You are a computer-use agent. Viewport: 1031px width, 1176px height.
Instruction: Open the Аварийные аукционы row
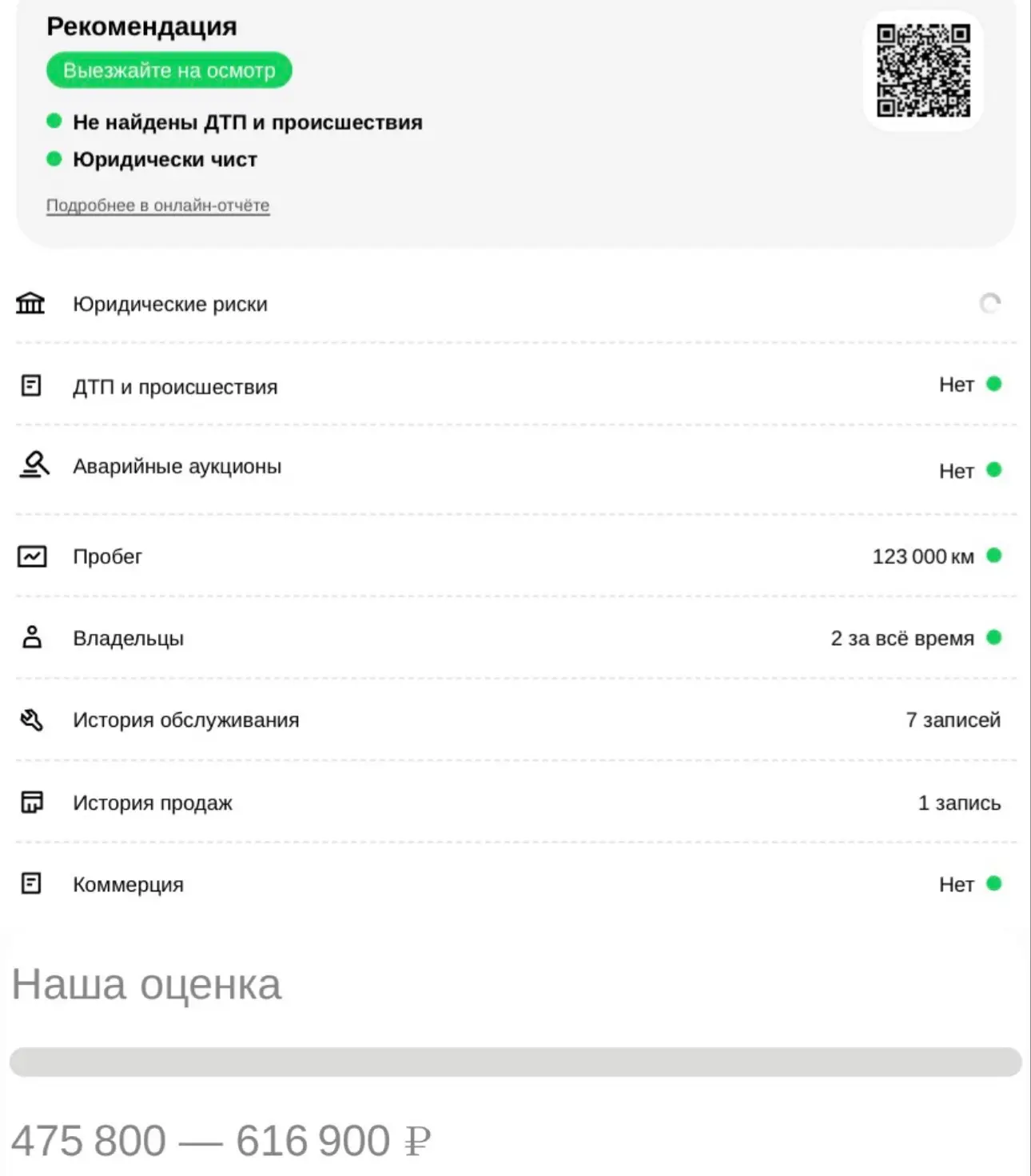(515, 468)
